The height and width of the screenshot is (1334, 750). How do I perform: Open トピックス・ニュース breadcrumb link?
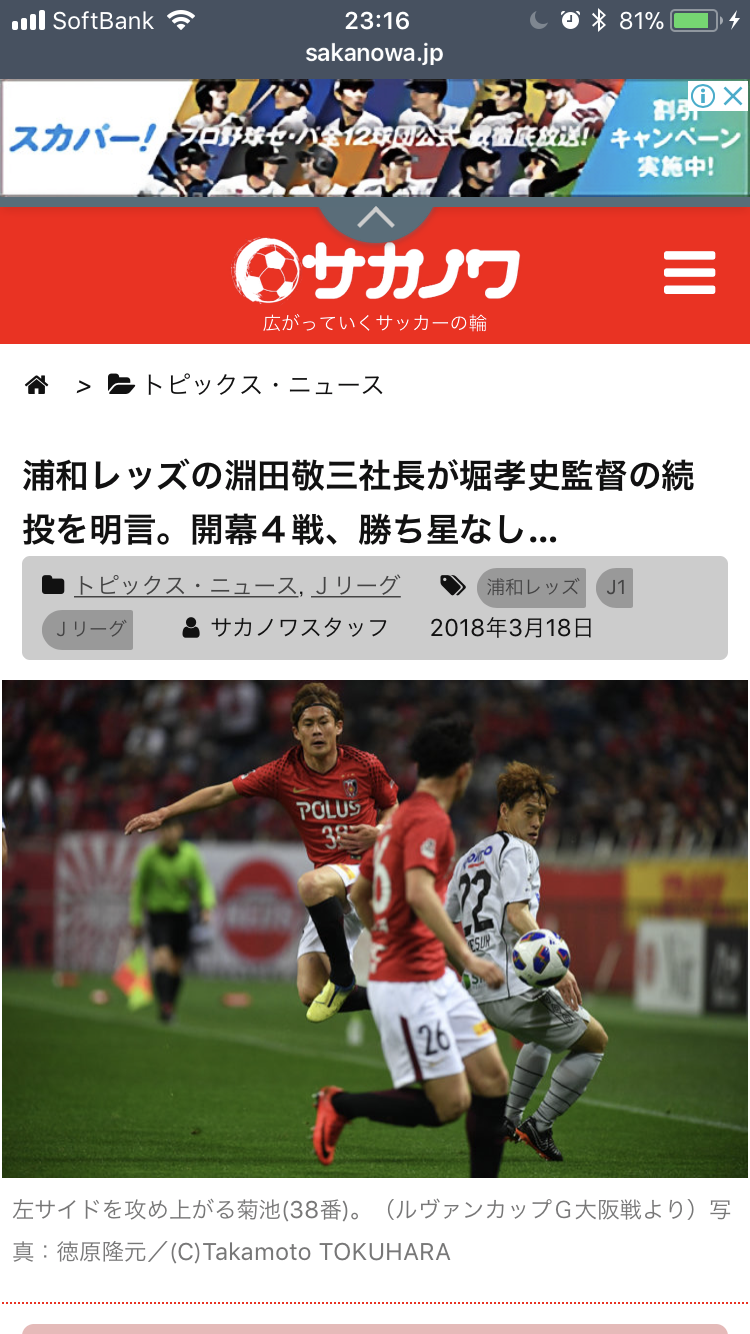click(263, 385)
